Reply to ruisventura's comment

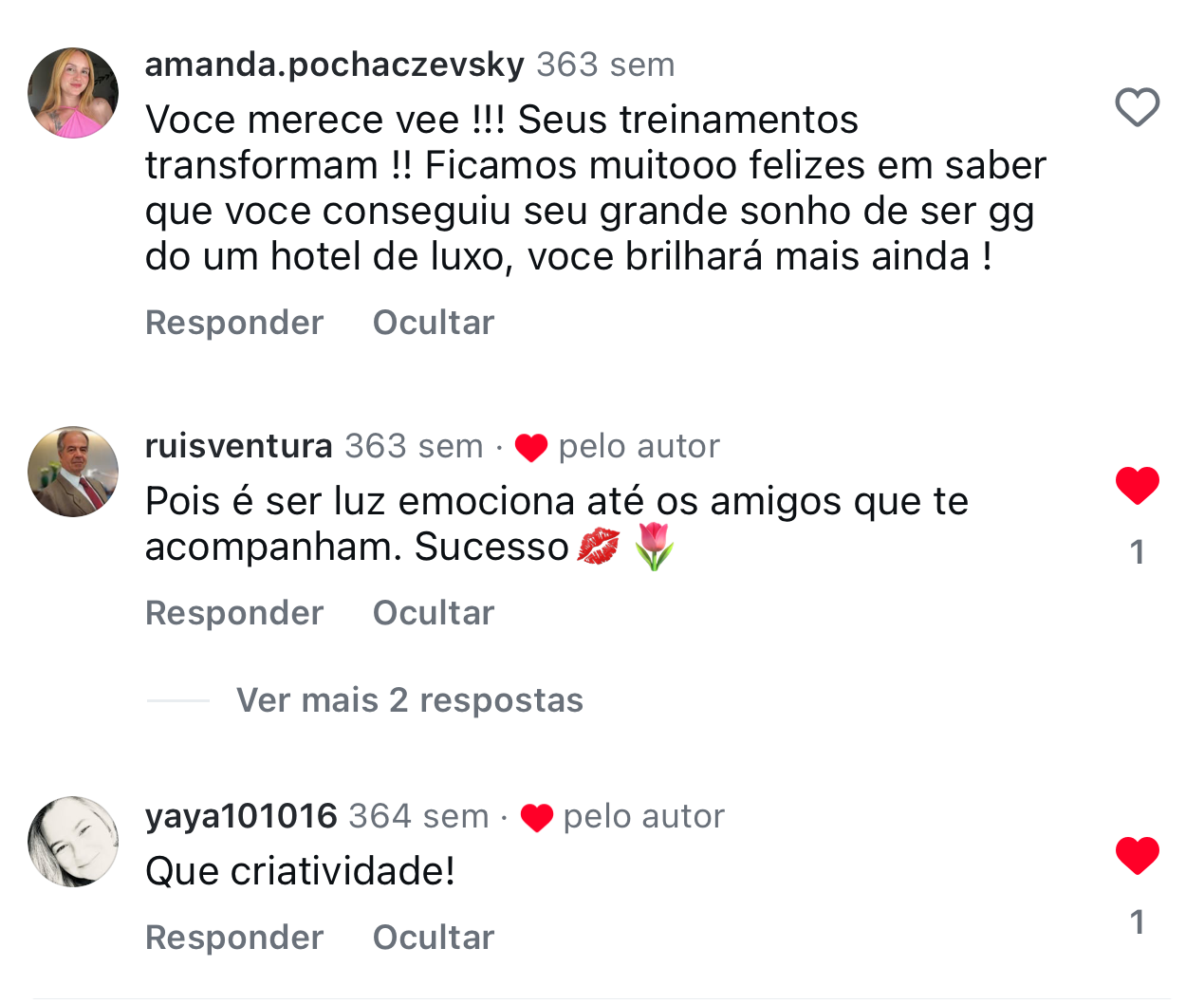[x=234, y=613]
